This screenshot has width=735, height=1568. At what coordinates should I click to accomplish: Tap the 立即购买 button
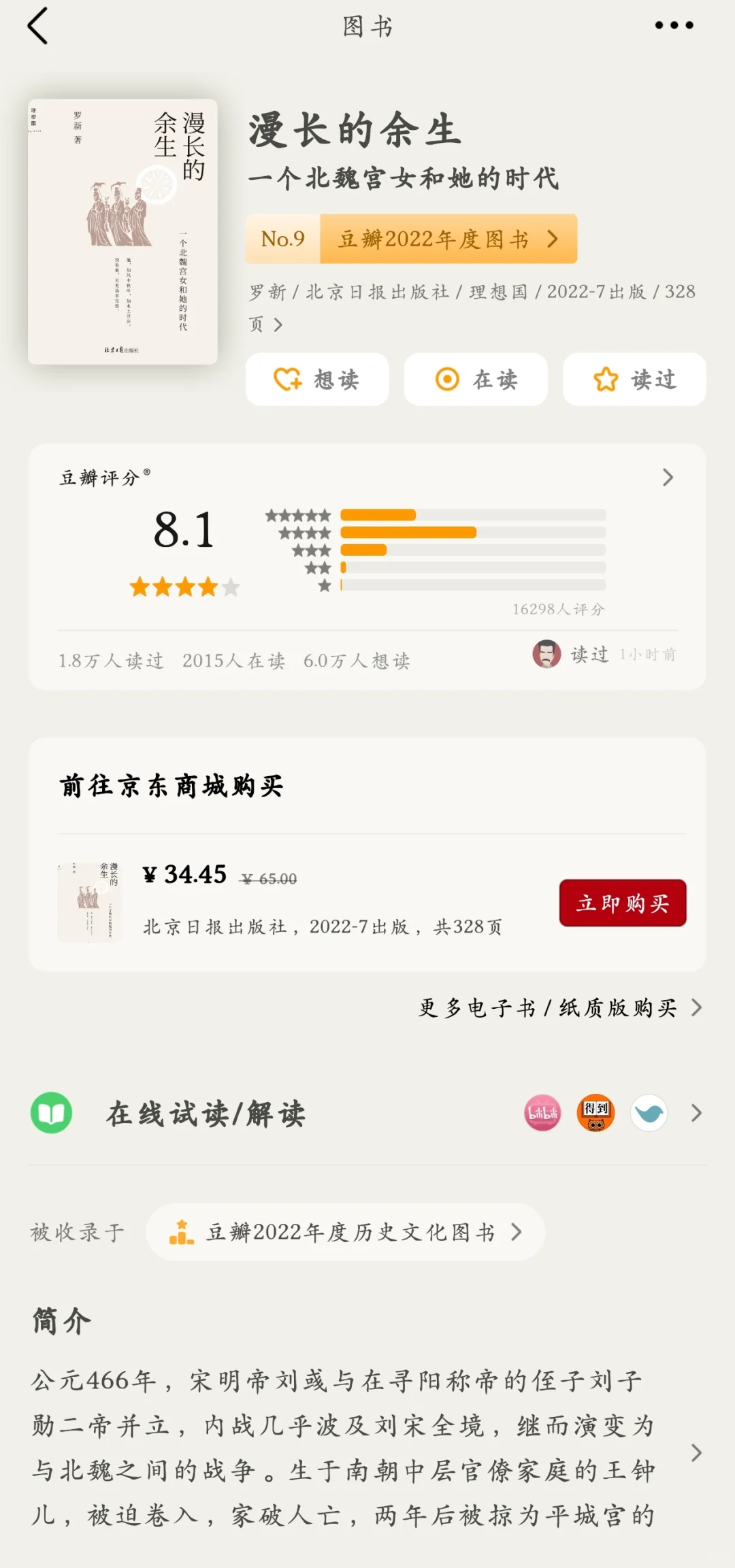(623, 903)
